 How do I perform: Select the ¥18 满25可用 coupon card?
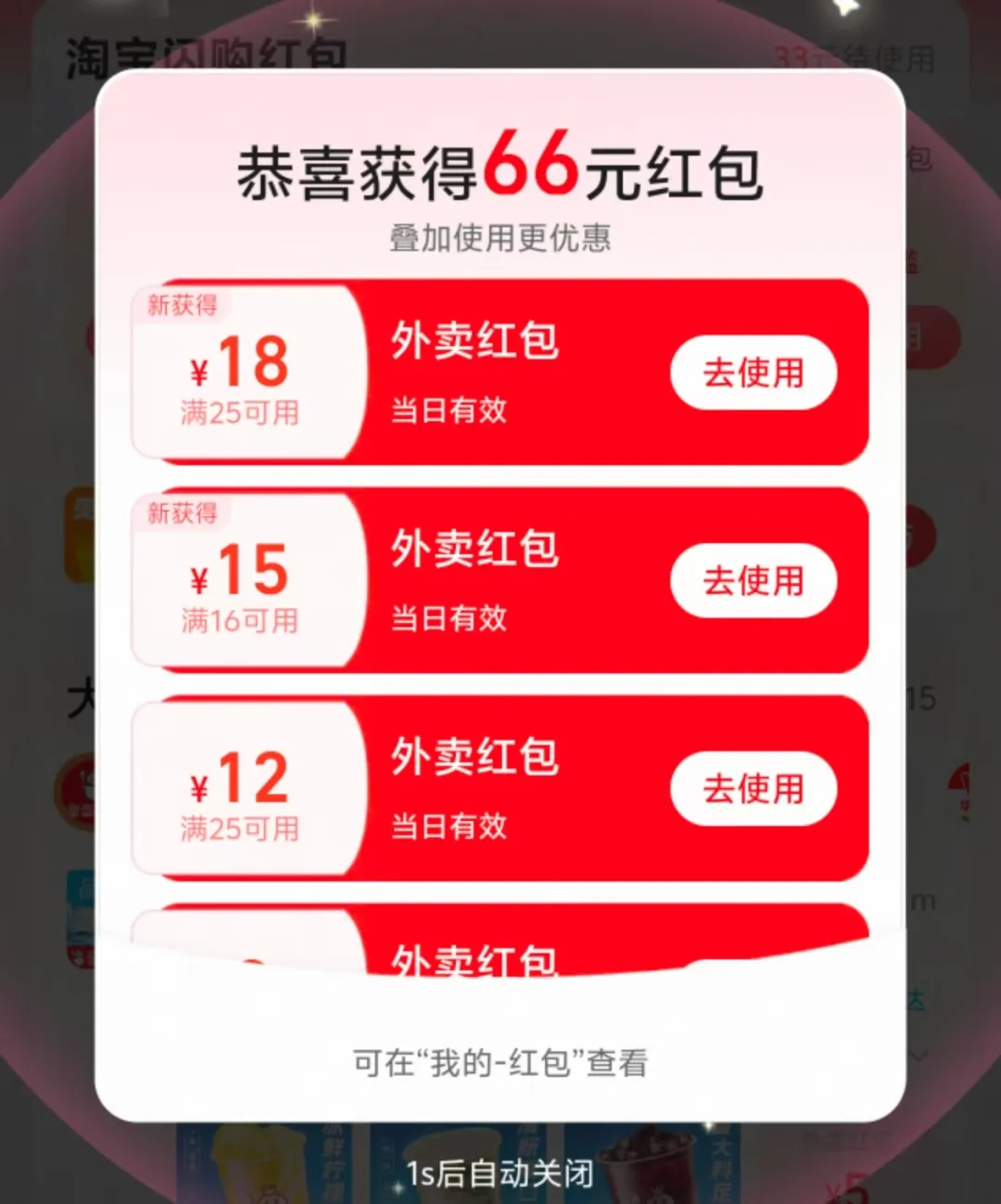tap(245, 373)
